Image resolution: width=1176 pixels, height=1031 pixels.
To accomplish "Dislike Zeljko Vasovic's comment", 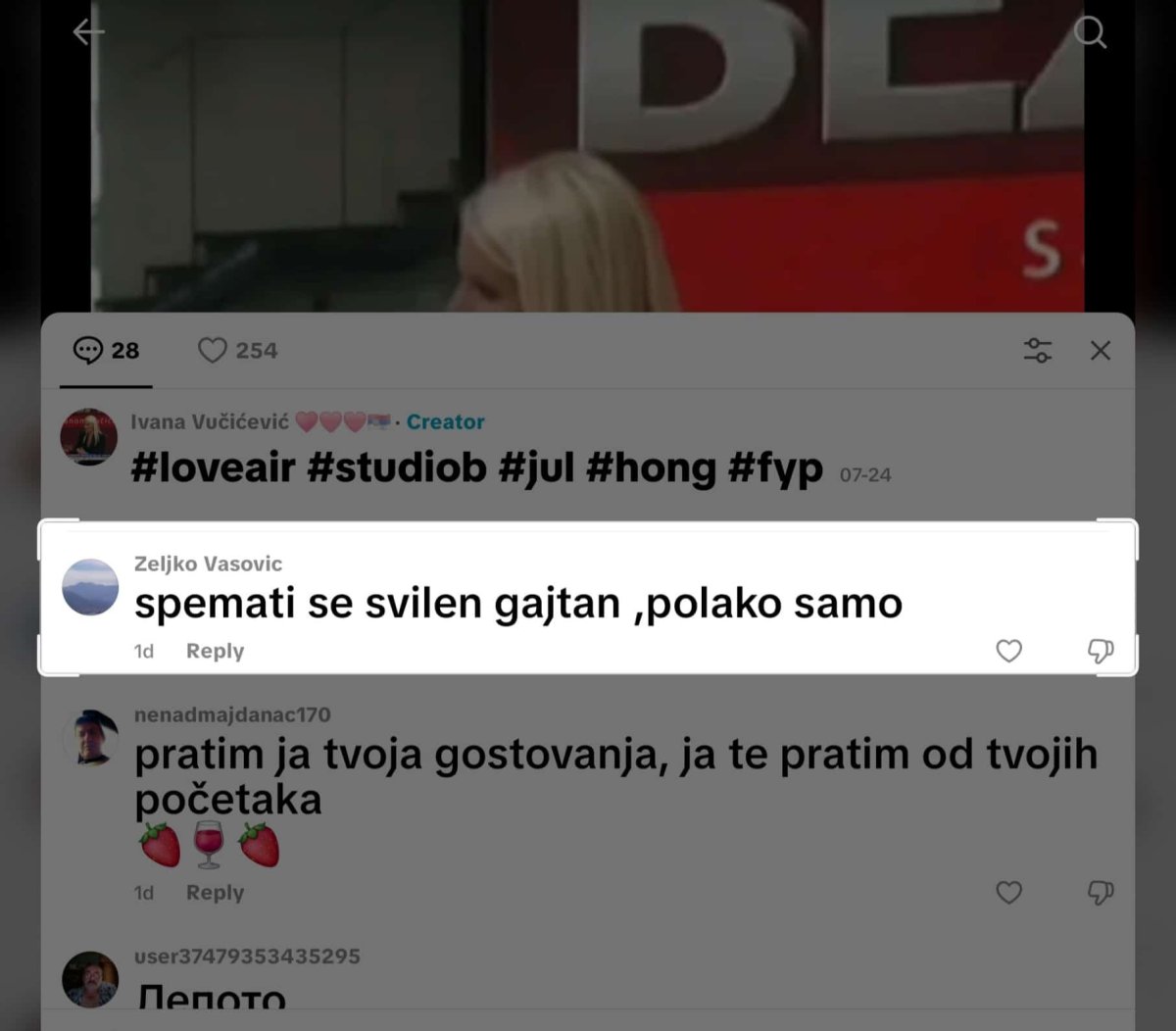I will [x=1101, y=651].
